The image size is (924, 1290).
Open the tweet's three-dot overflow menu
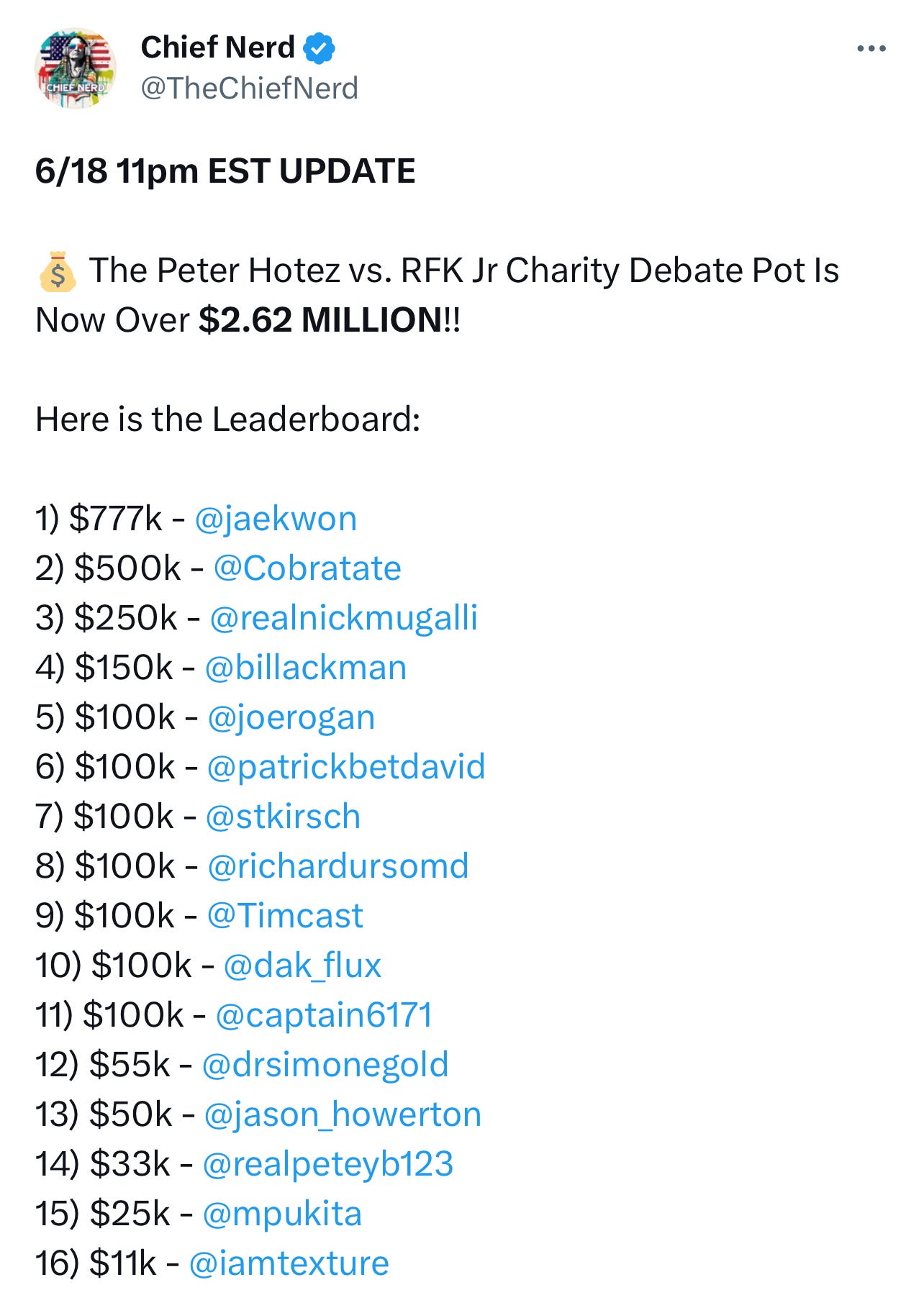pos(871,49)
